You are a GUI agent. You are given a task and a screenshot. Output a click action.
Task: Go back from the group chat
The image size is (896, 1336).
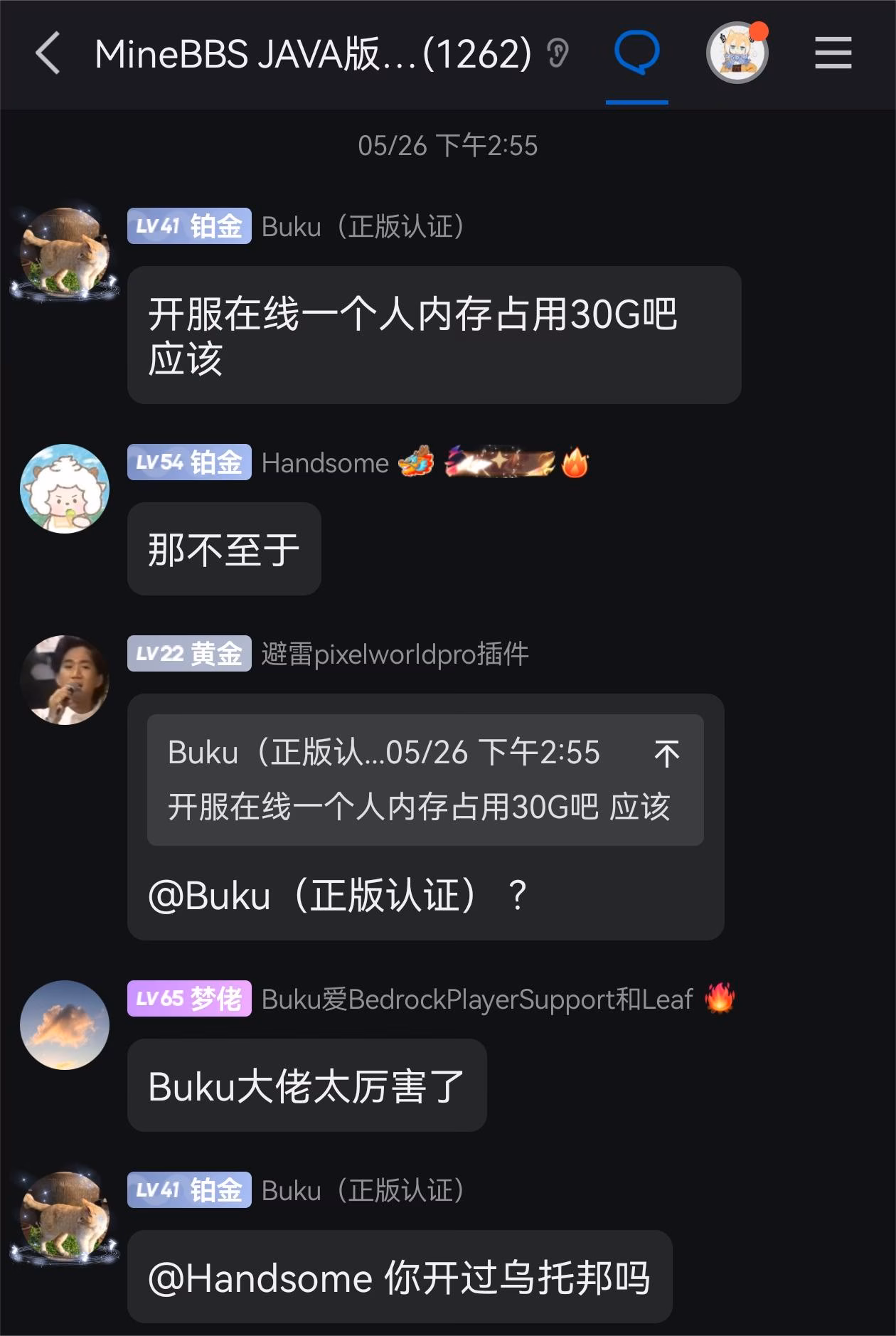click(48, 53)
